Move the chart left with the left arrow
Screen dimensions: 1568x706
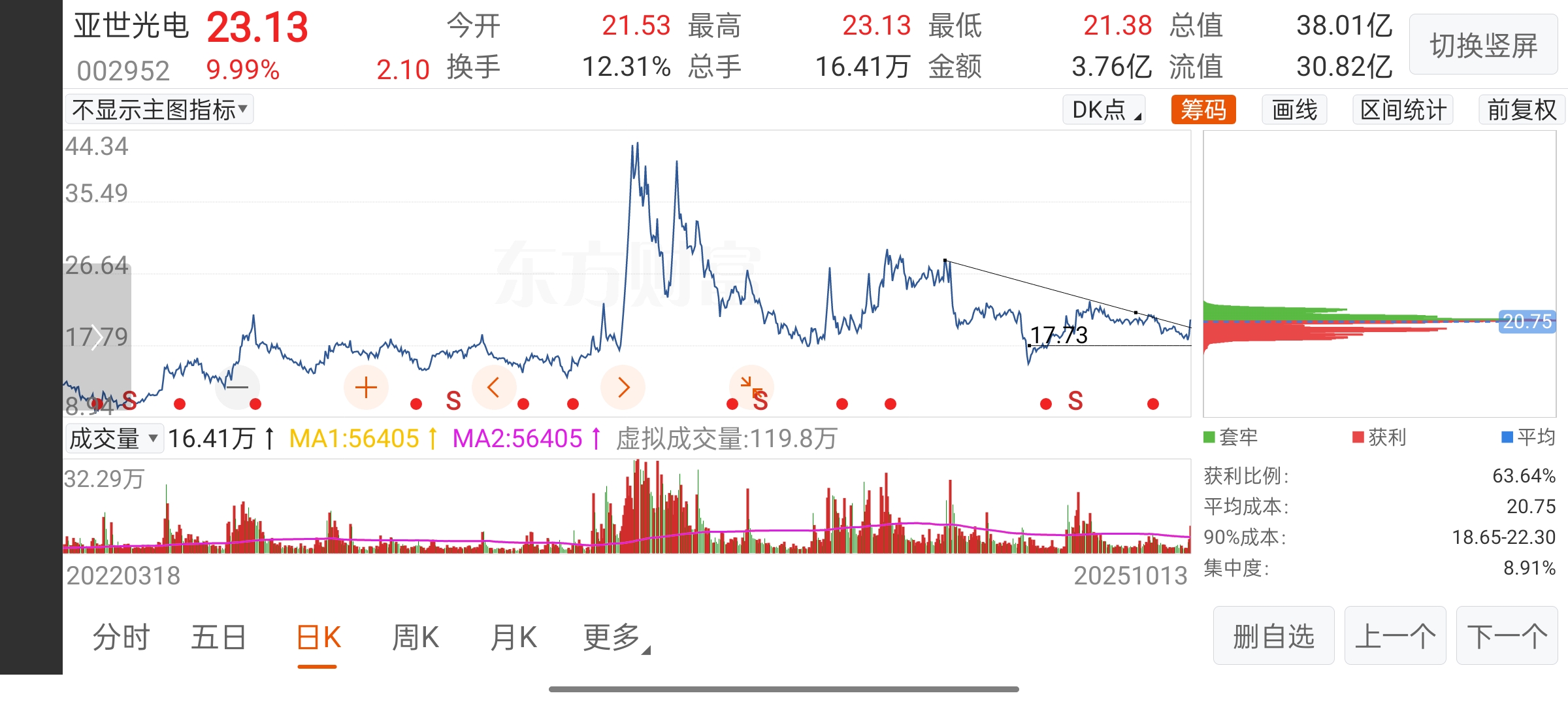(x=494, y=387)
